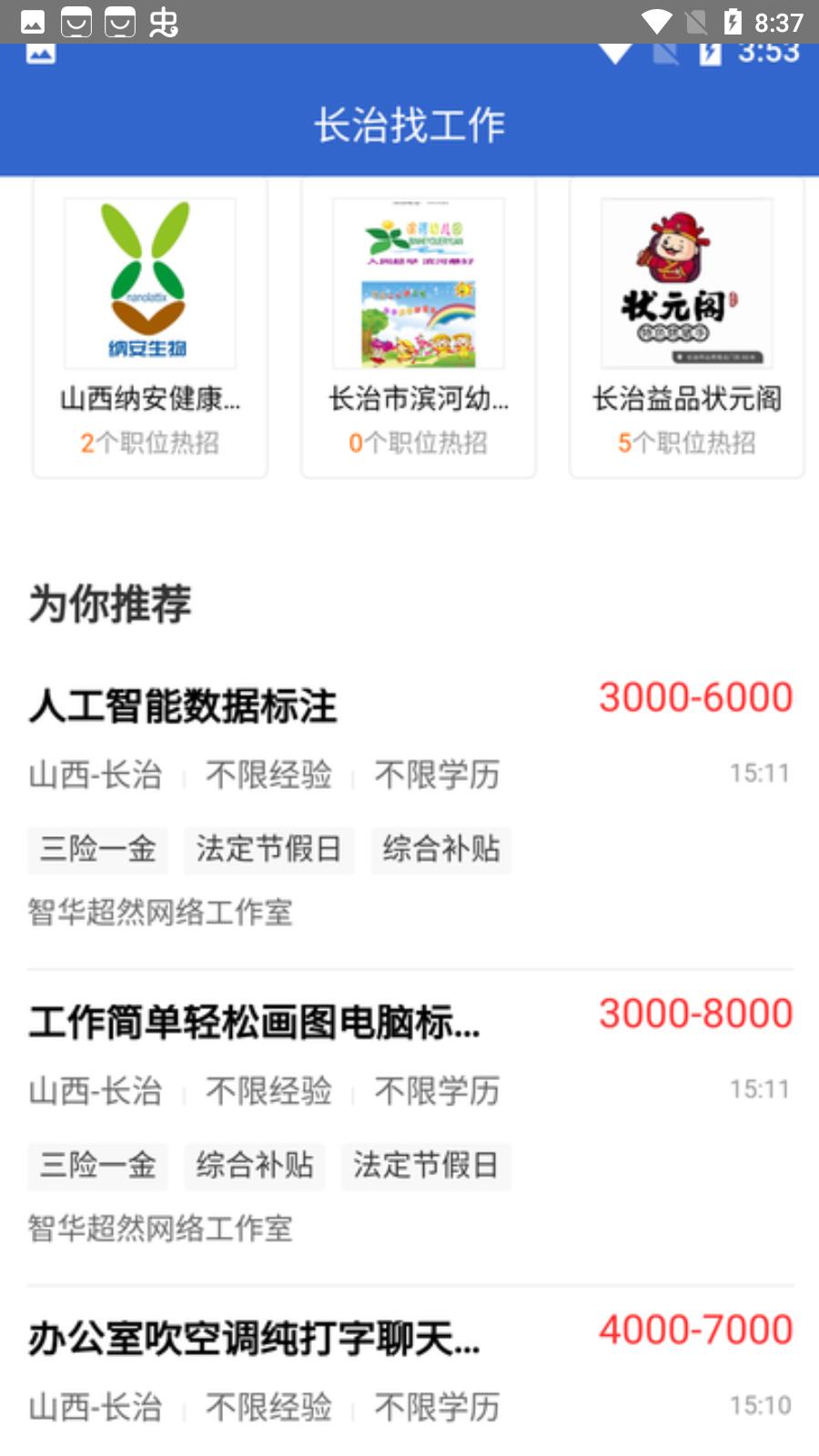Open the 山西纳安健康 company card
The image size is (819, 1456).
tap(150, 328)
